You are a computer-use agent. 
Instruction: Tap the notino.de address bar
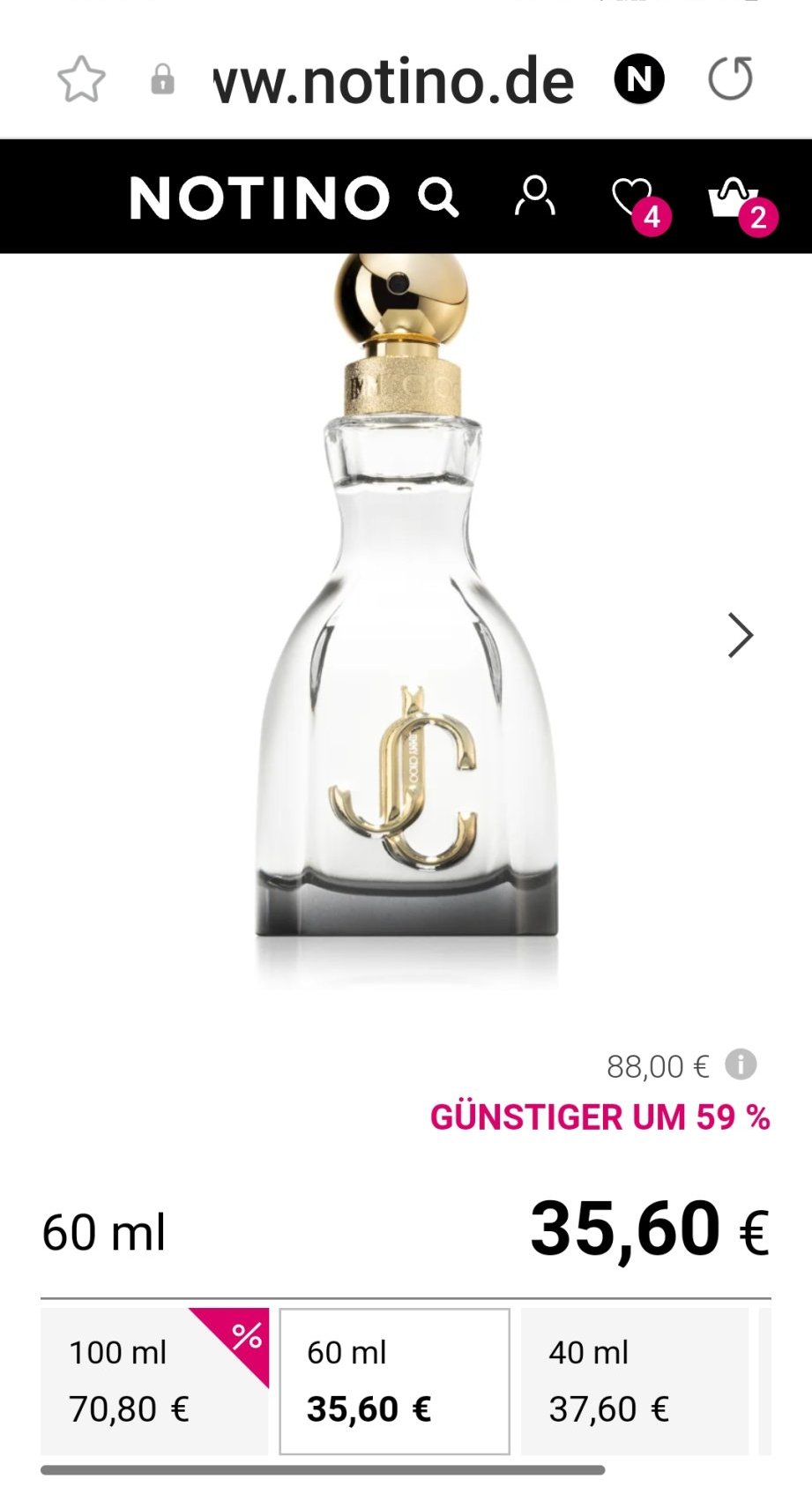coord(393,81)
